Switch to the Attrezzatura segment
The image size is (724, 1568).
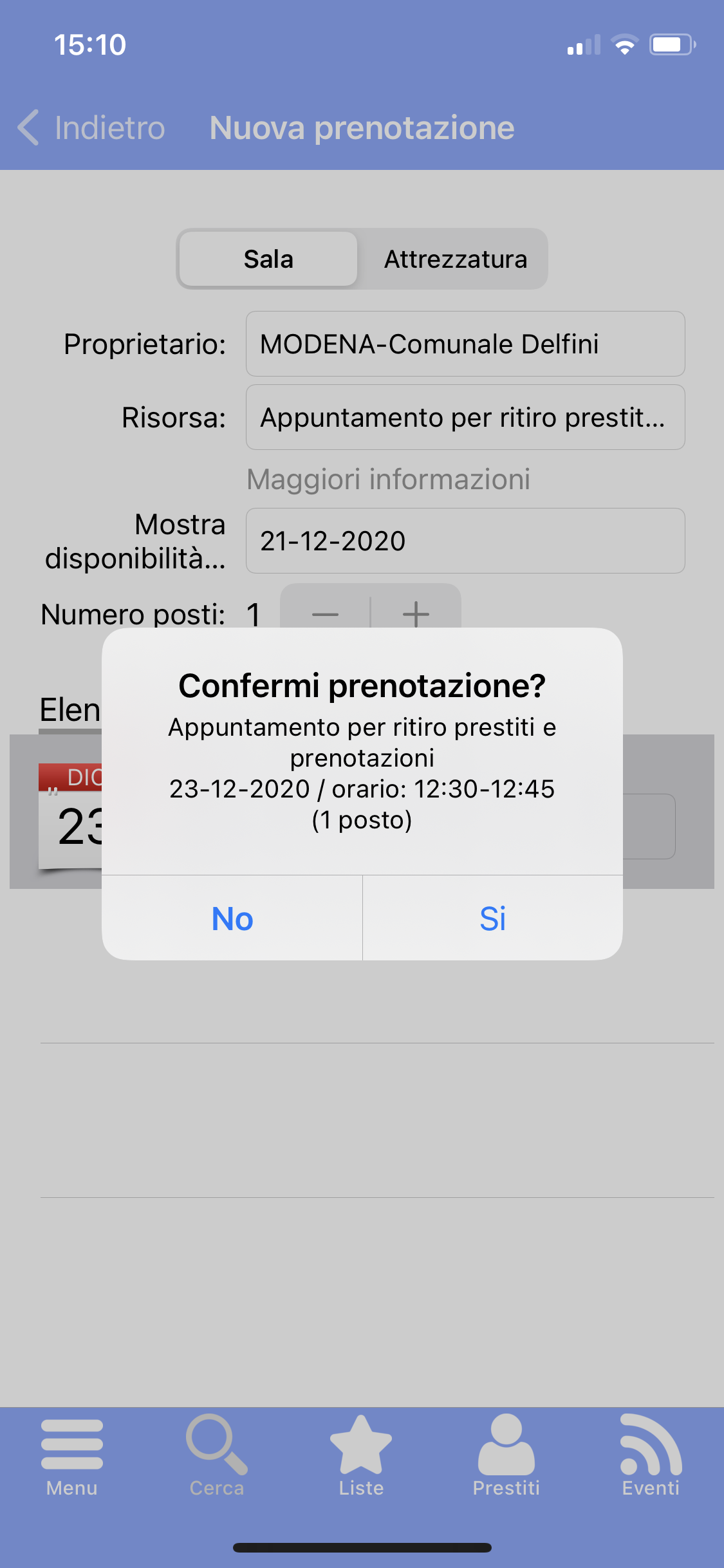coord(455,259)
